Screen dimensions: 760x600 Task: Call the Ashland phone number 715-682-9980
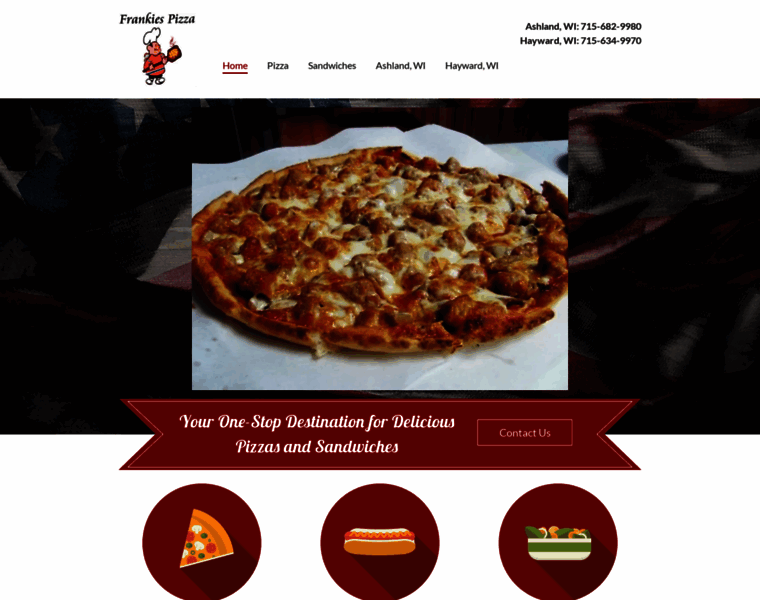tap(611, 27)
